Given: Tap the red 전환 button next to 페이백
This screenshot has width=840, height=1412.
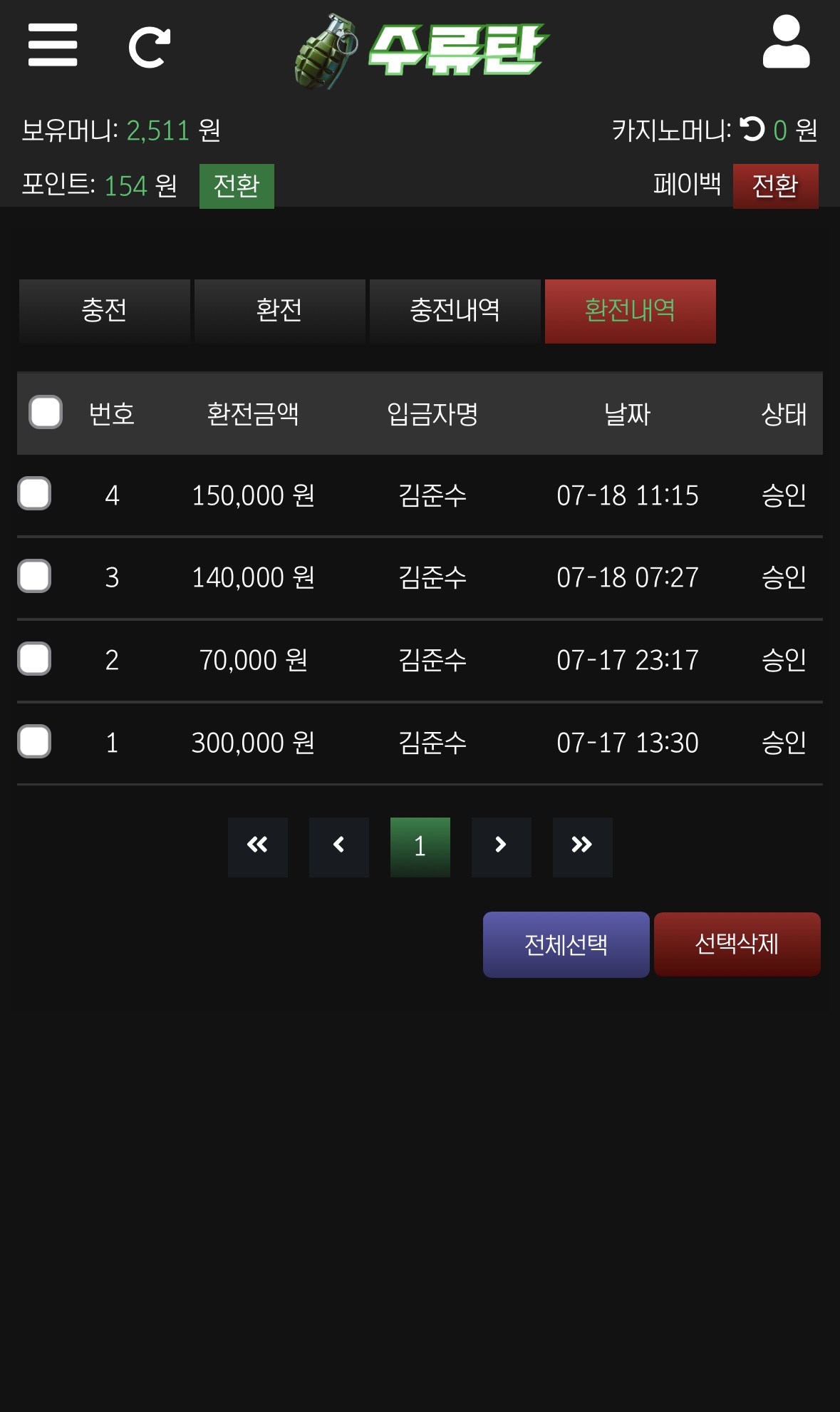Looking at the screenshot, I should pos(775,186).
